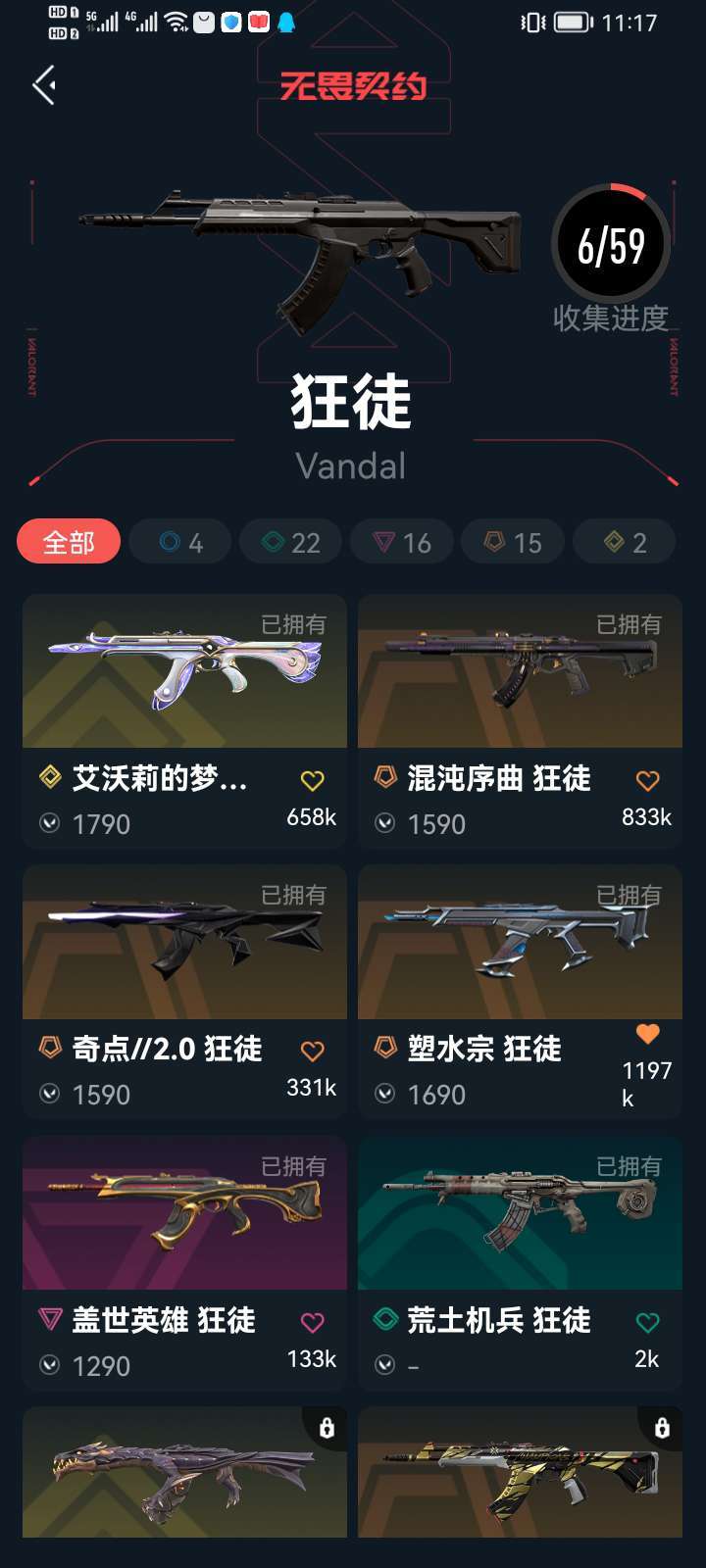Select the 全部 filter chip
Screen dimensions: 706x1568
point(69,542)
